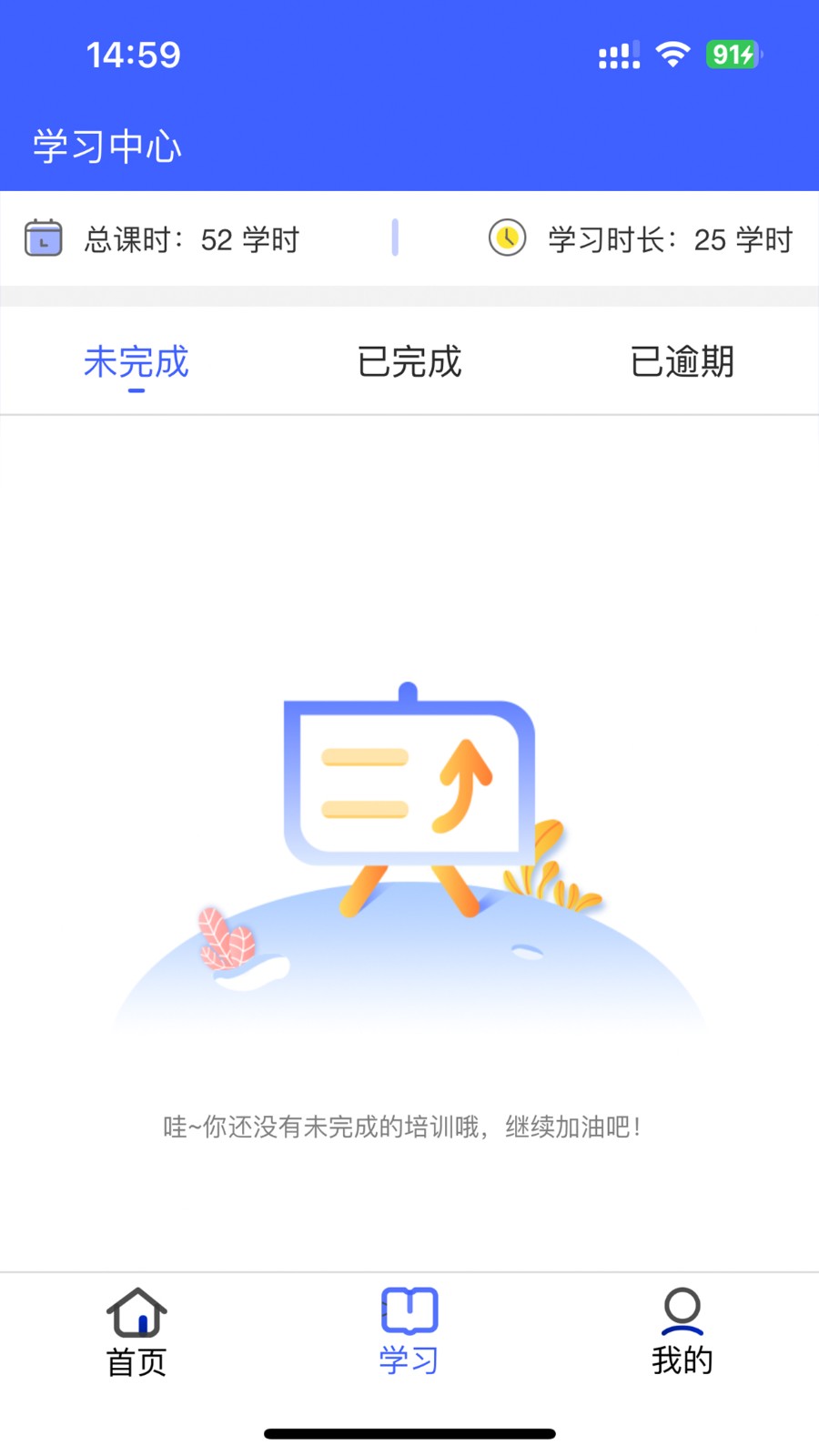819x1456 pixels.
Task: Select the 未完成 tab
Action: (x=136, y=361)
